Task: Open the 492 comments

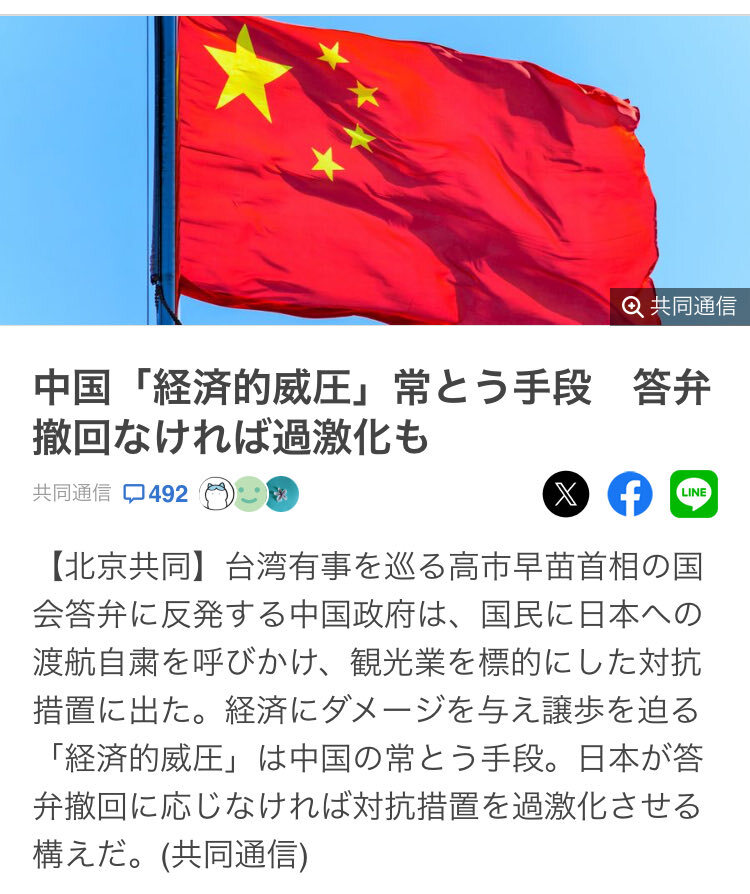Action: coord(156,494)
